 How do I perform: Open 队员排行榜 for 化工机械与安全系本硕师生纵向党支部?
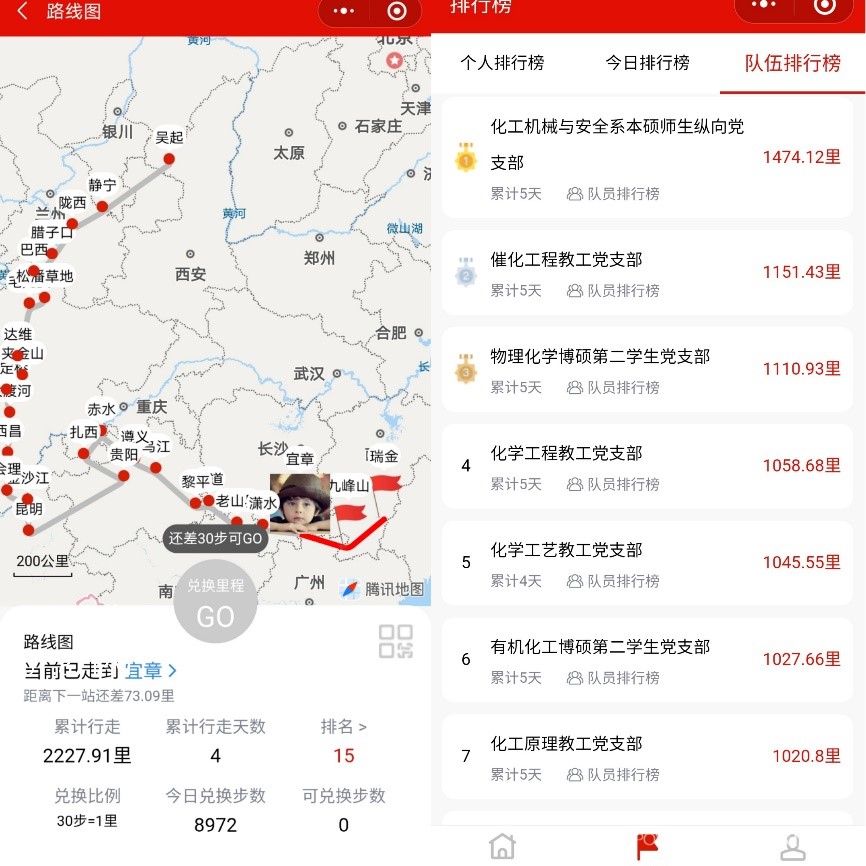pos(613,194)
